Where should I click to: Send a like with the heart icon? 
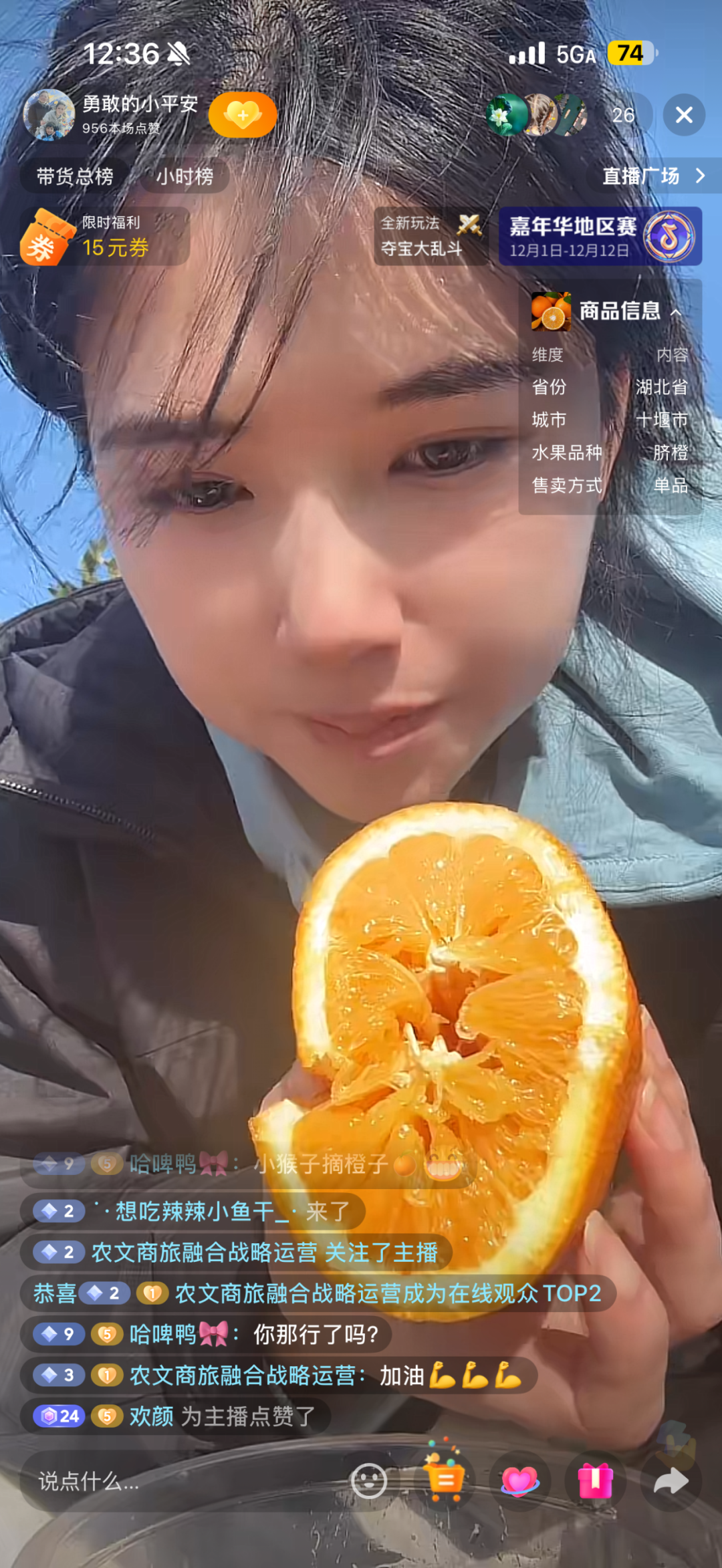519,1480
